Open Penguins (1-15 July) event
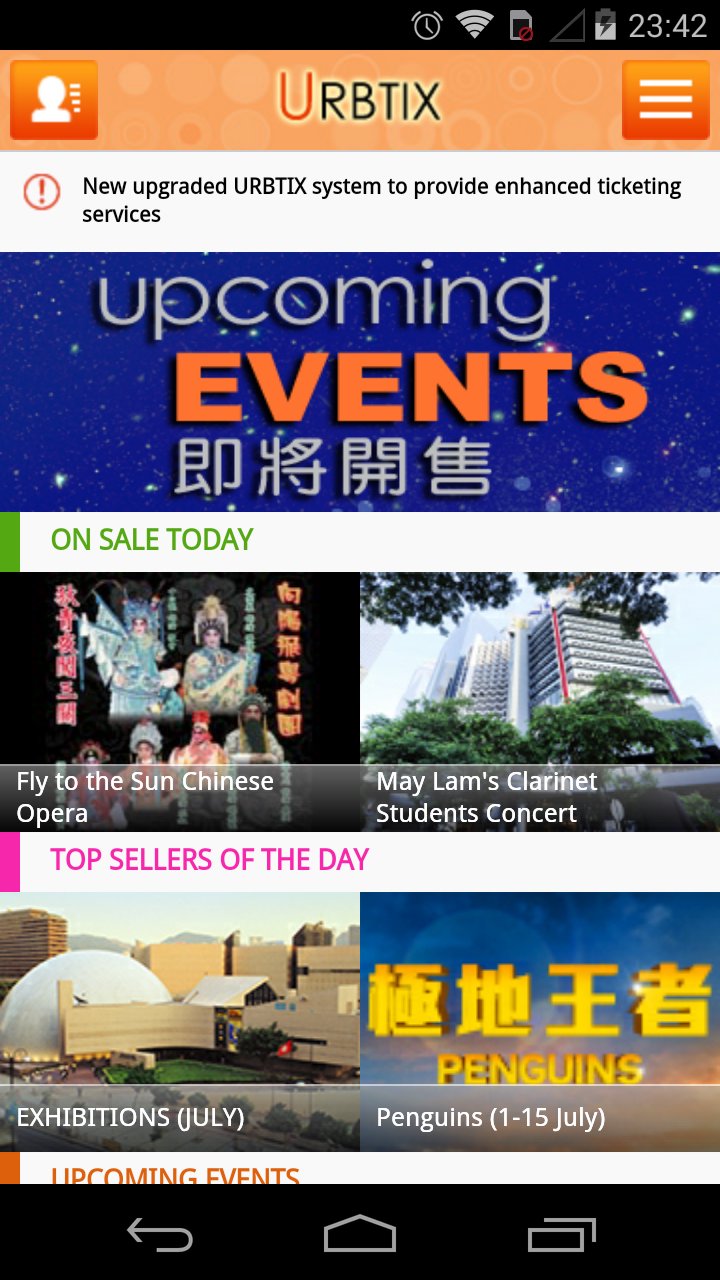 [540, 1022]
